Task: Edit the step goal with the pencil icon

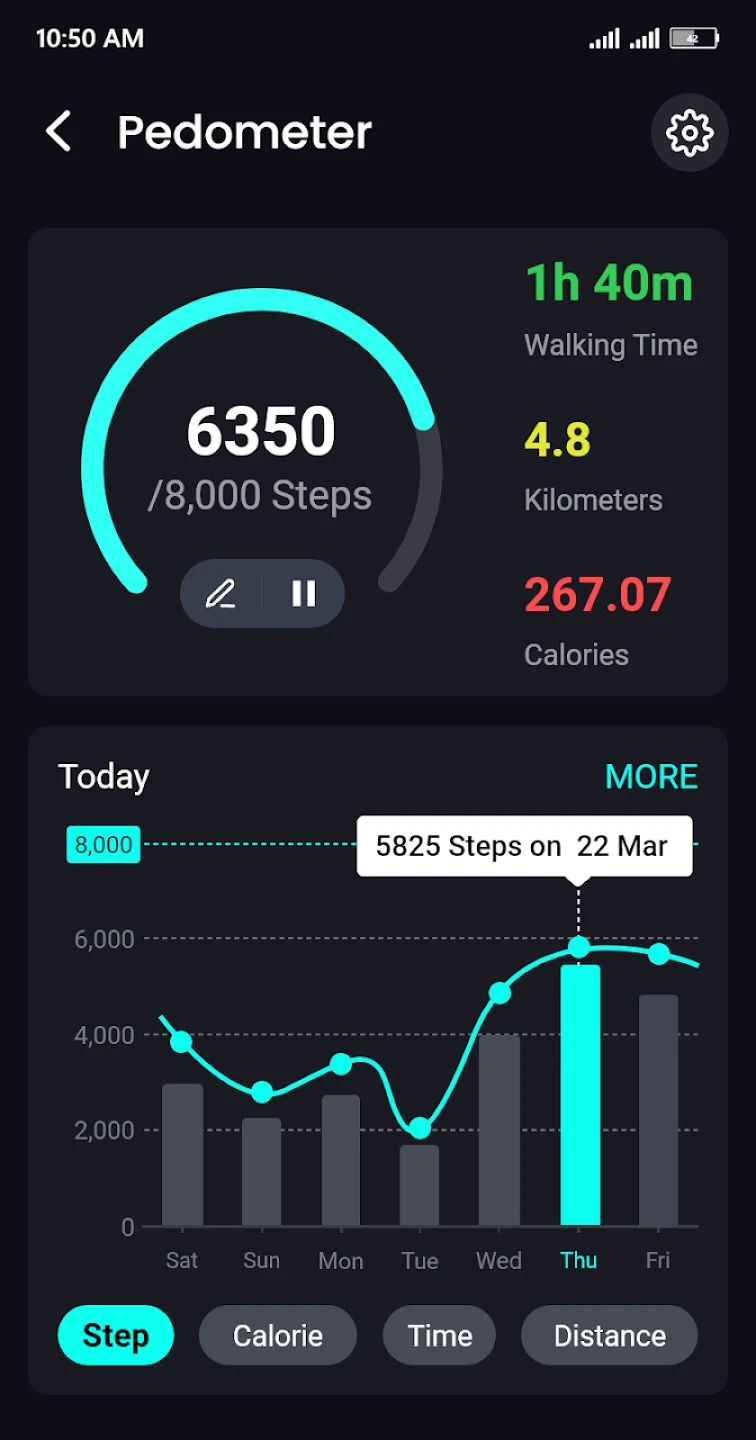Action: (221, 594)
